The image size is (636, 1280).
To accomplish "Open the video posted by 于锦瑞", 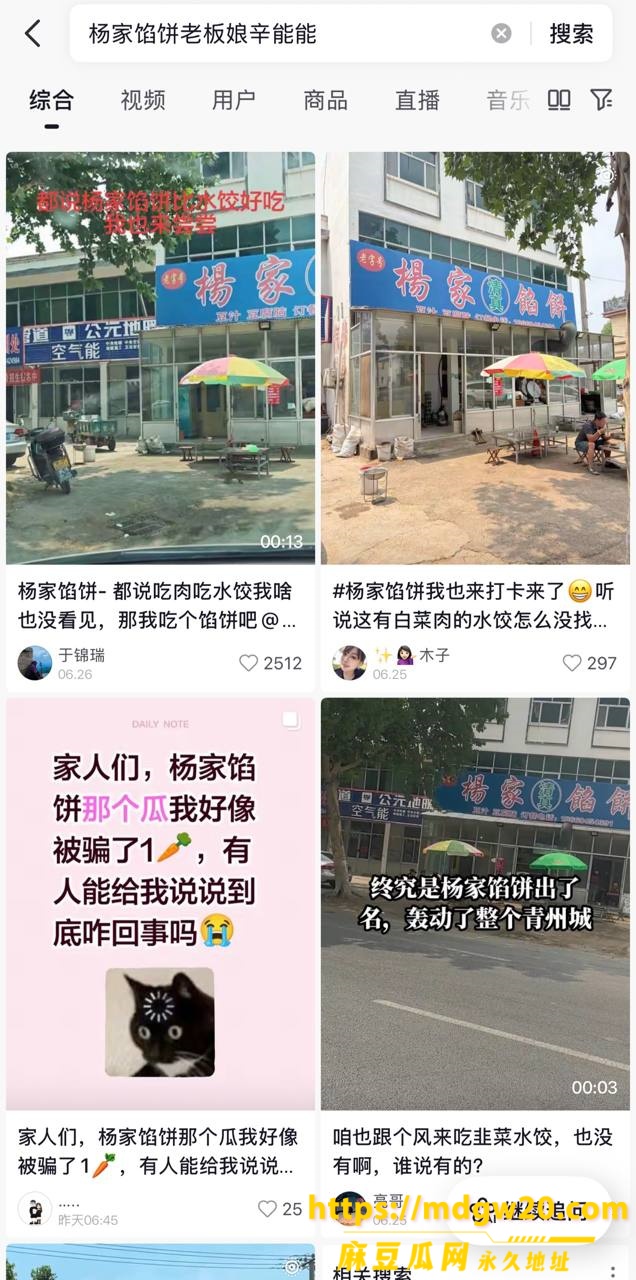I will (x=160, y=358).
